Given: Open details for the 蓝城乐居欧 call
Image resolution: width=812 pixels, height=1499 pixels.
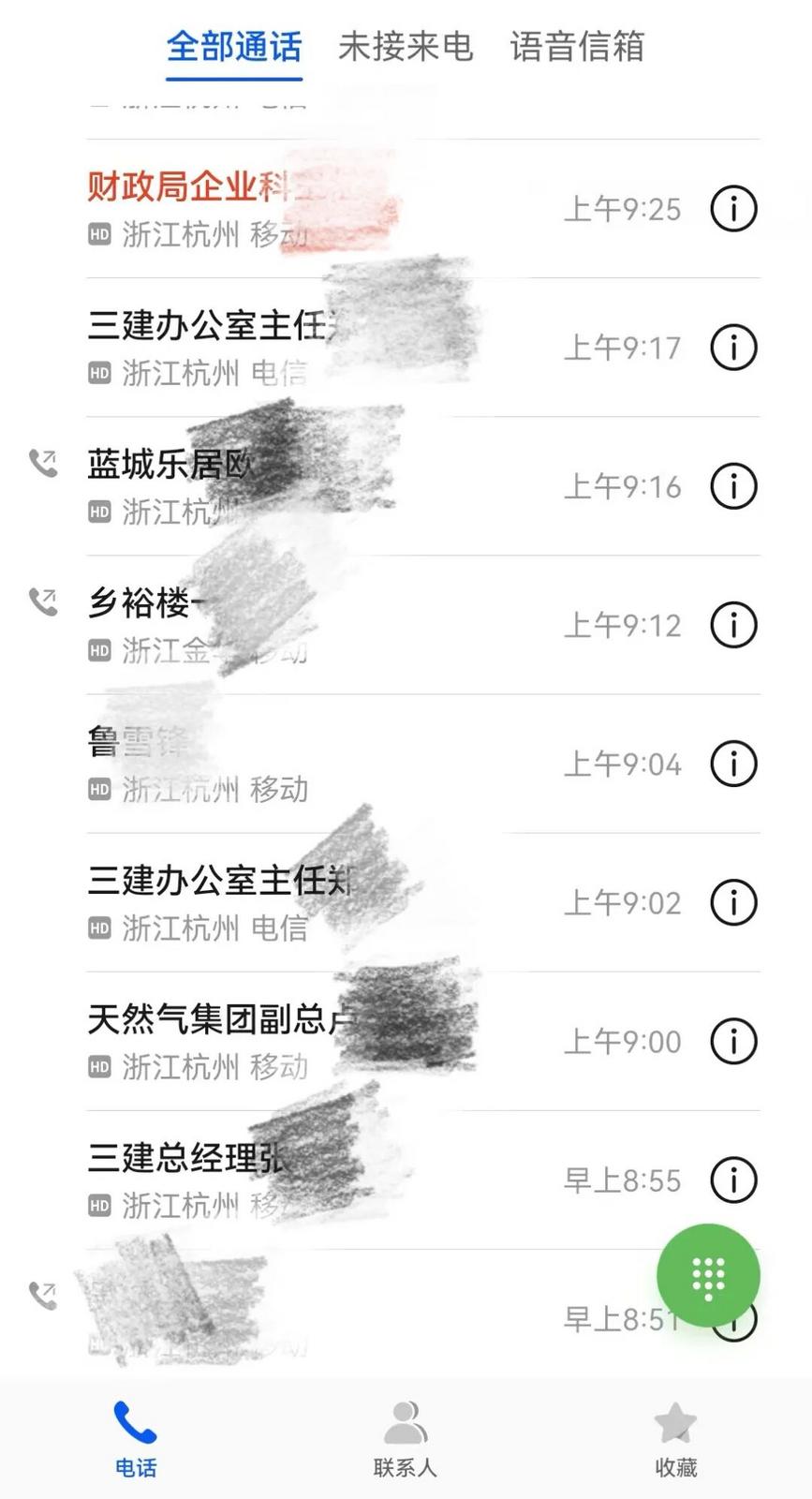Looking at the screenshot, I should 734,486.
